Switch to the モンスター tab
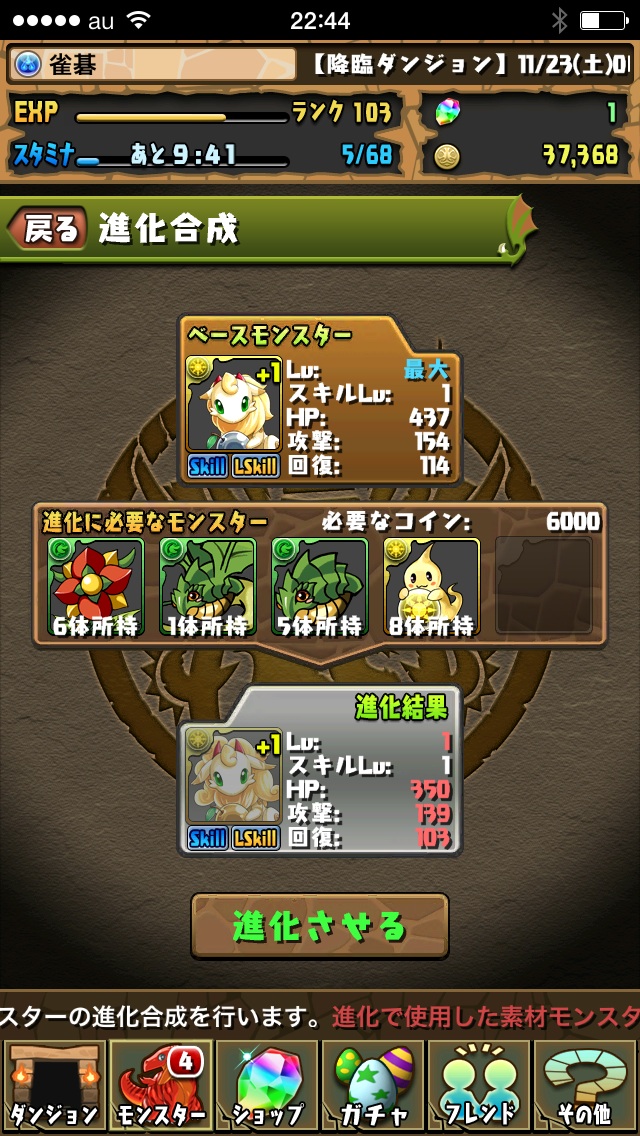 click(160, 1086)
